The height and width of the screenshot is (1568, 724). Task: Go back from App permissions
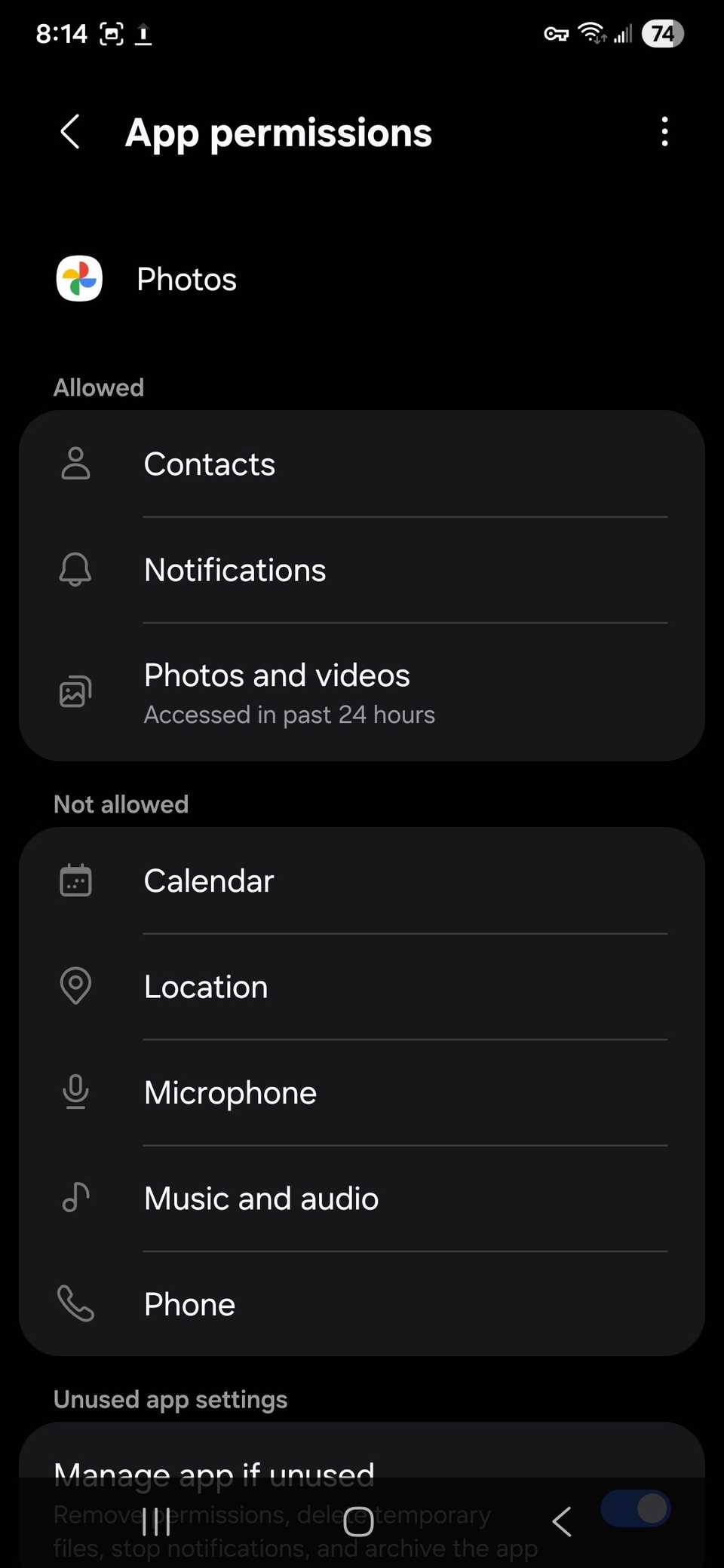[70, 133]
